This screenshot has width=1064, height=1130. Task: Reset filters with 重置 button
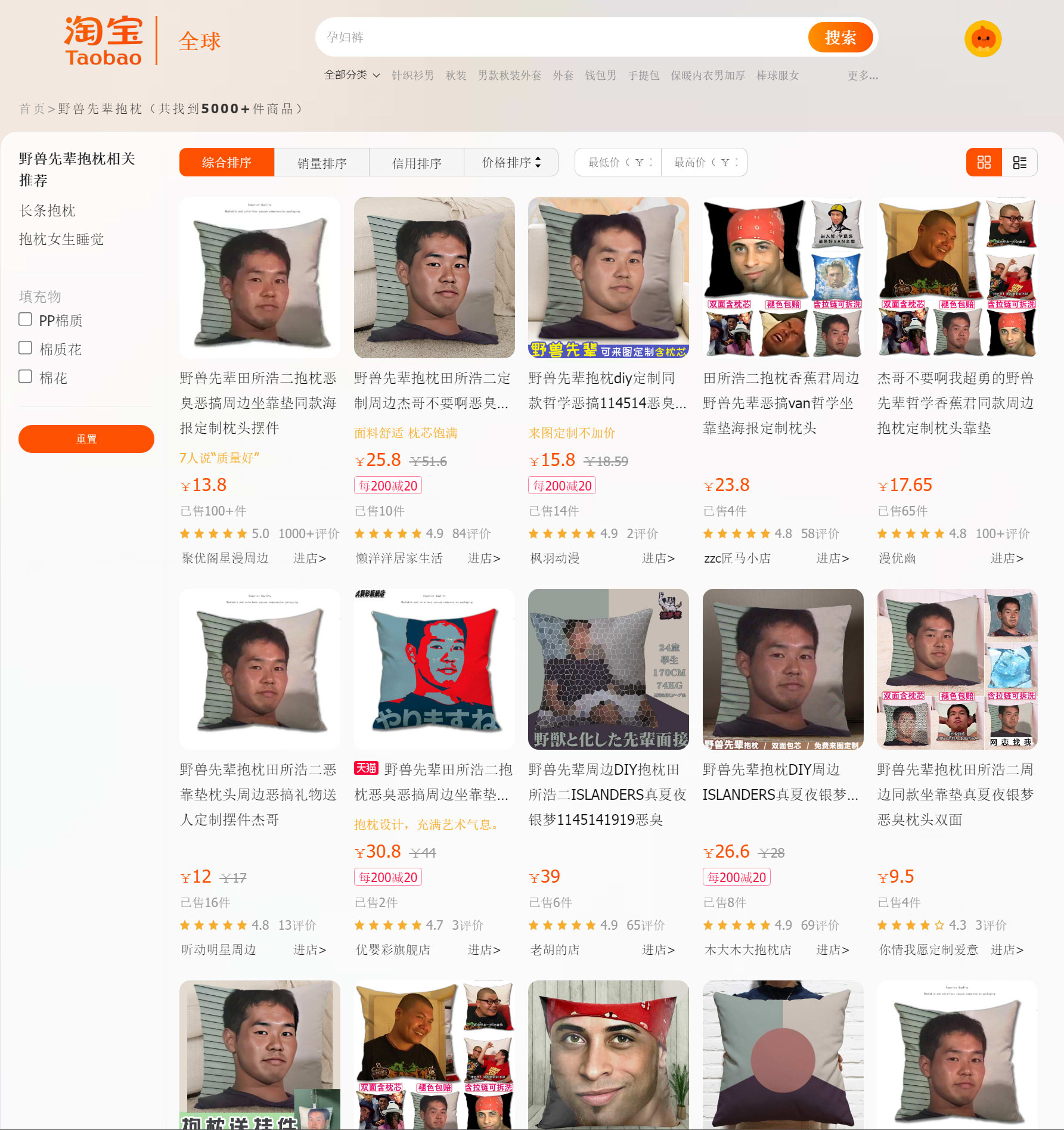point(86,439)
